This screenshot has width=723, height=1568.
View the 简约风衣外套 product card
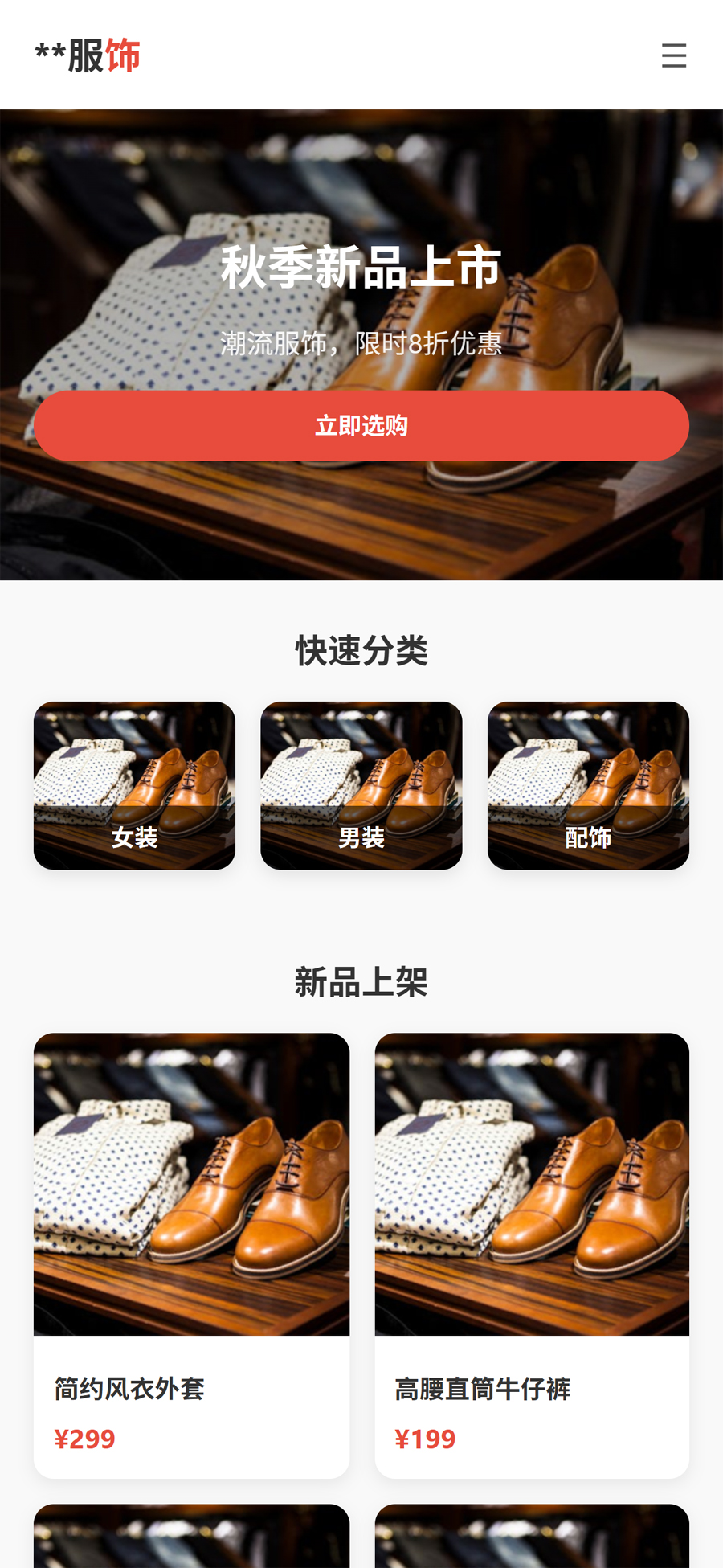tap(191, 1254)
